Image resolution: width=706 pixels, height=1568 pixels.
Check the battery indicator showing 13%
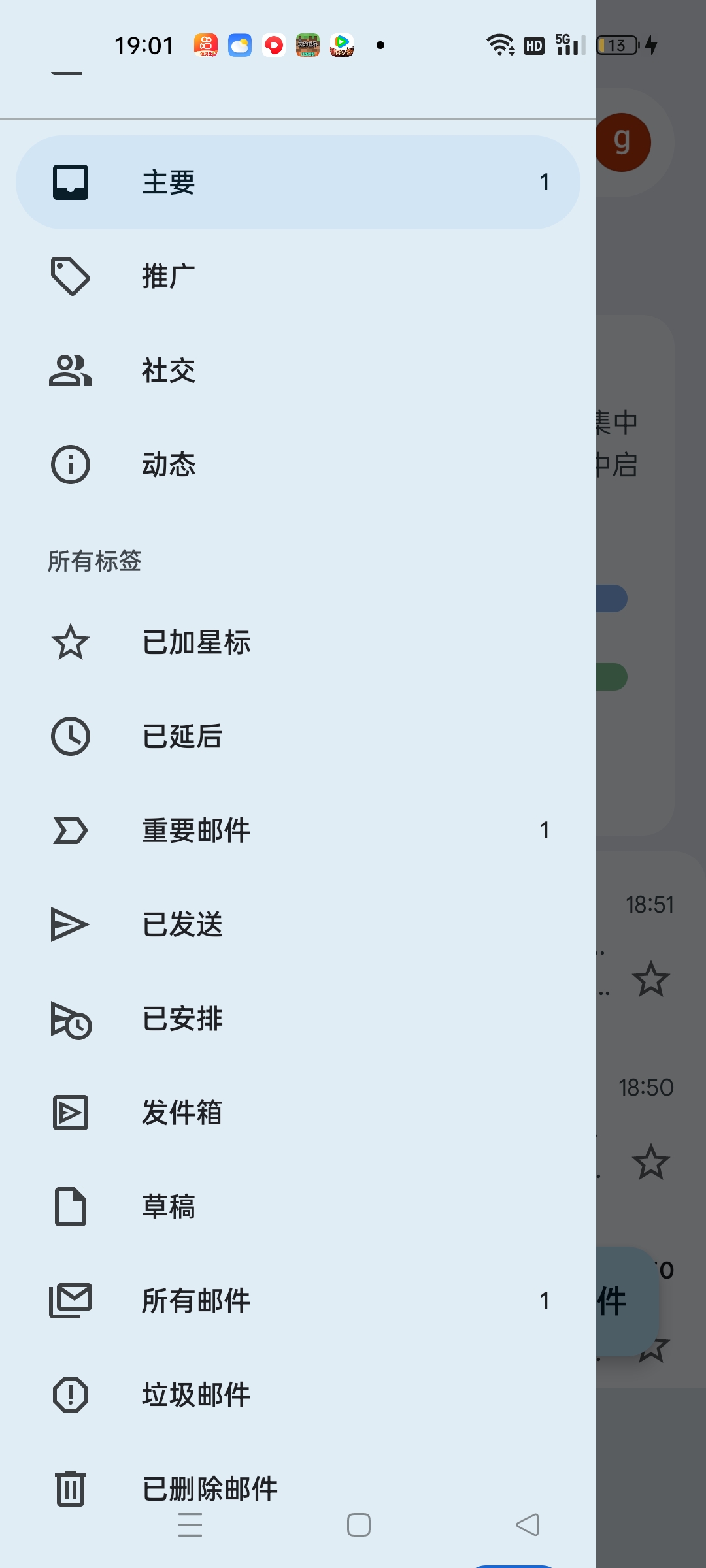click(x=617, y=45)
